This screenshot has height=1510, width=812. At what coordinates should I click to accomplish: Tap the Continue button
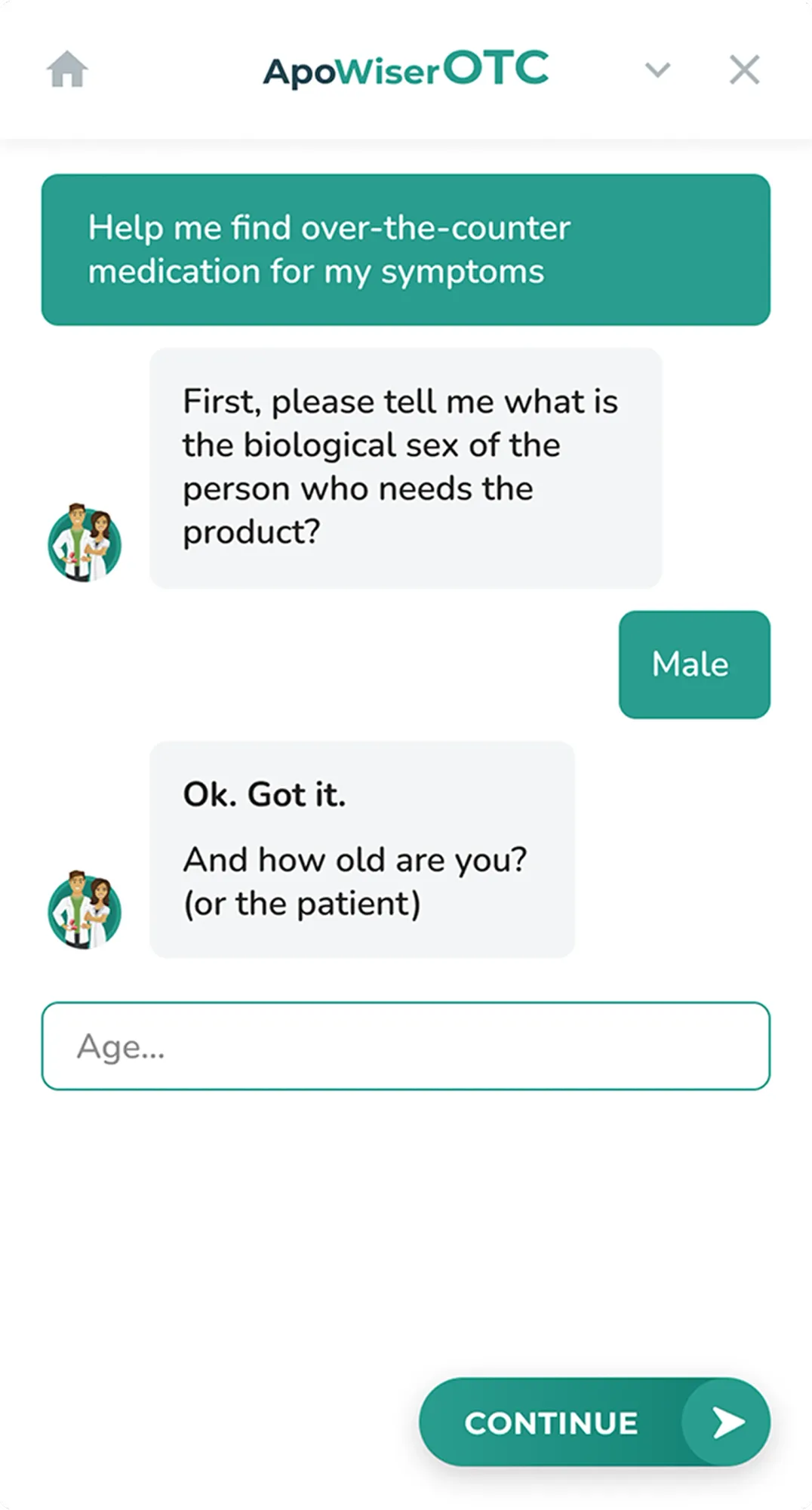tap(595, 1422)
